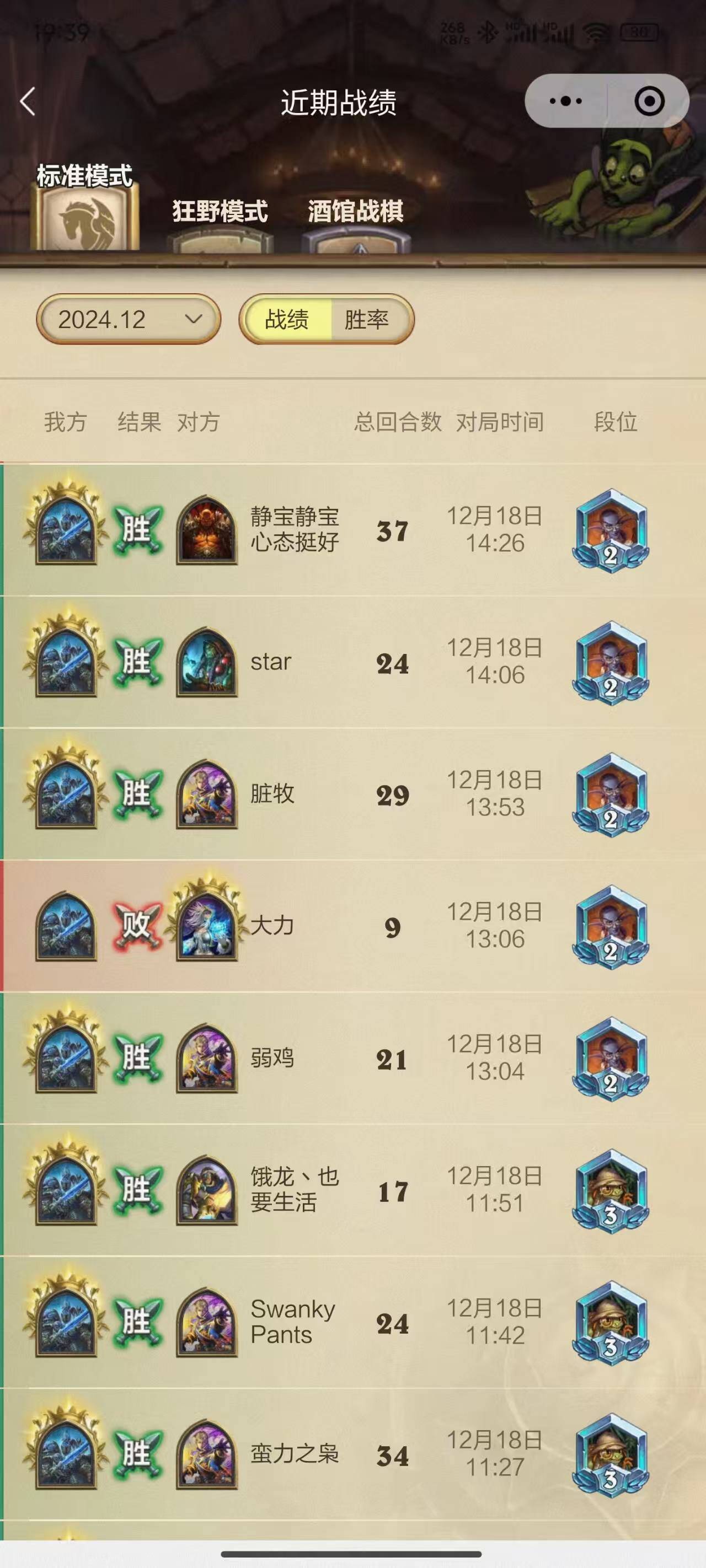
Task: Select the 标准模式 tab
Action: 85,207
